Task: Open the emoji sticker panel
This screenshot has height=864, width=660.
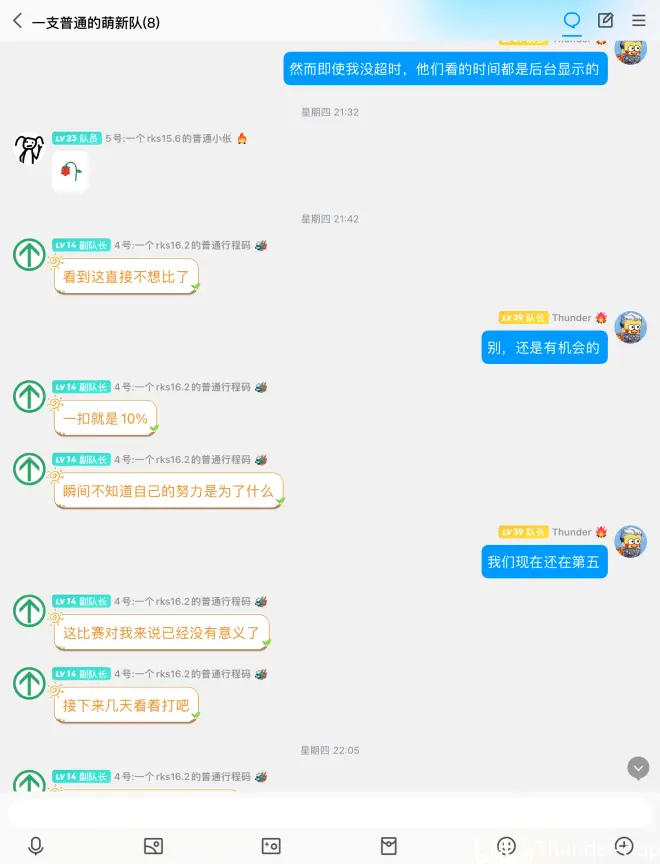Action: pyautogui.click(x=506, y=846)
